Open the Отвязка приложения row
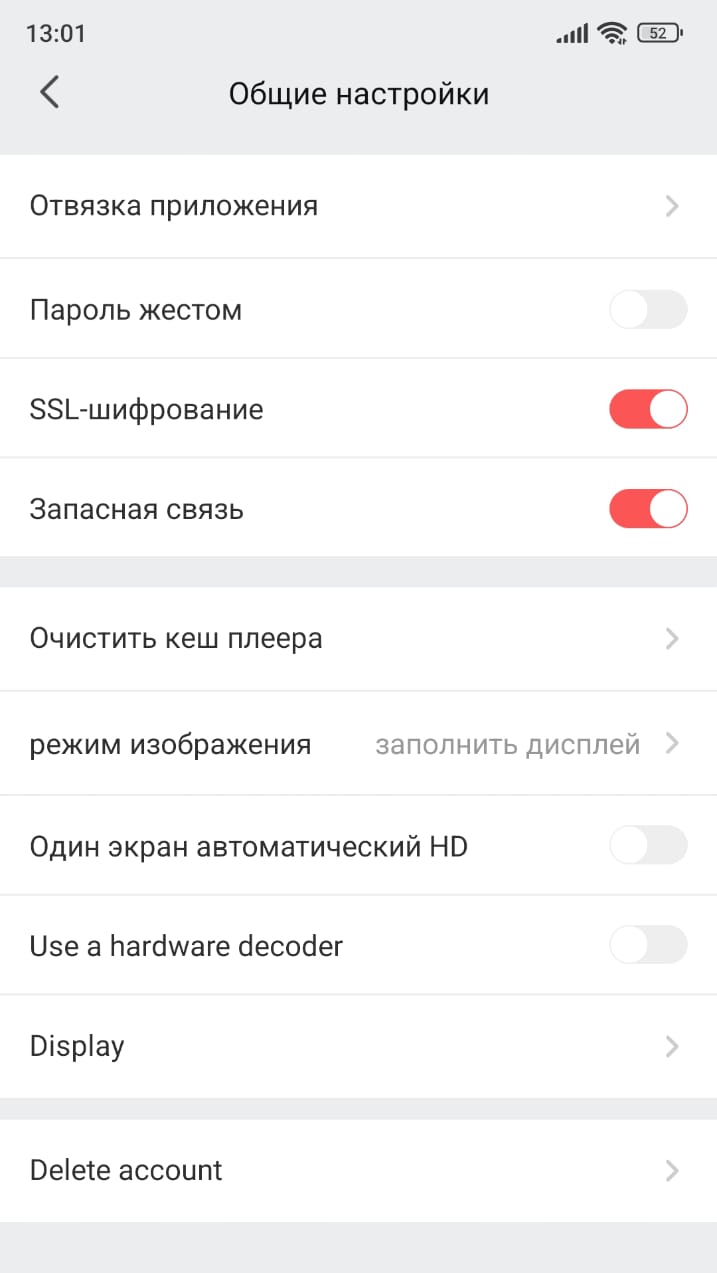Image resolution: width=717 pixels, height=1273 pixels. click(358, 206)
